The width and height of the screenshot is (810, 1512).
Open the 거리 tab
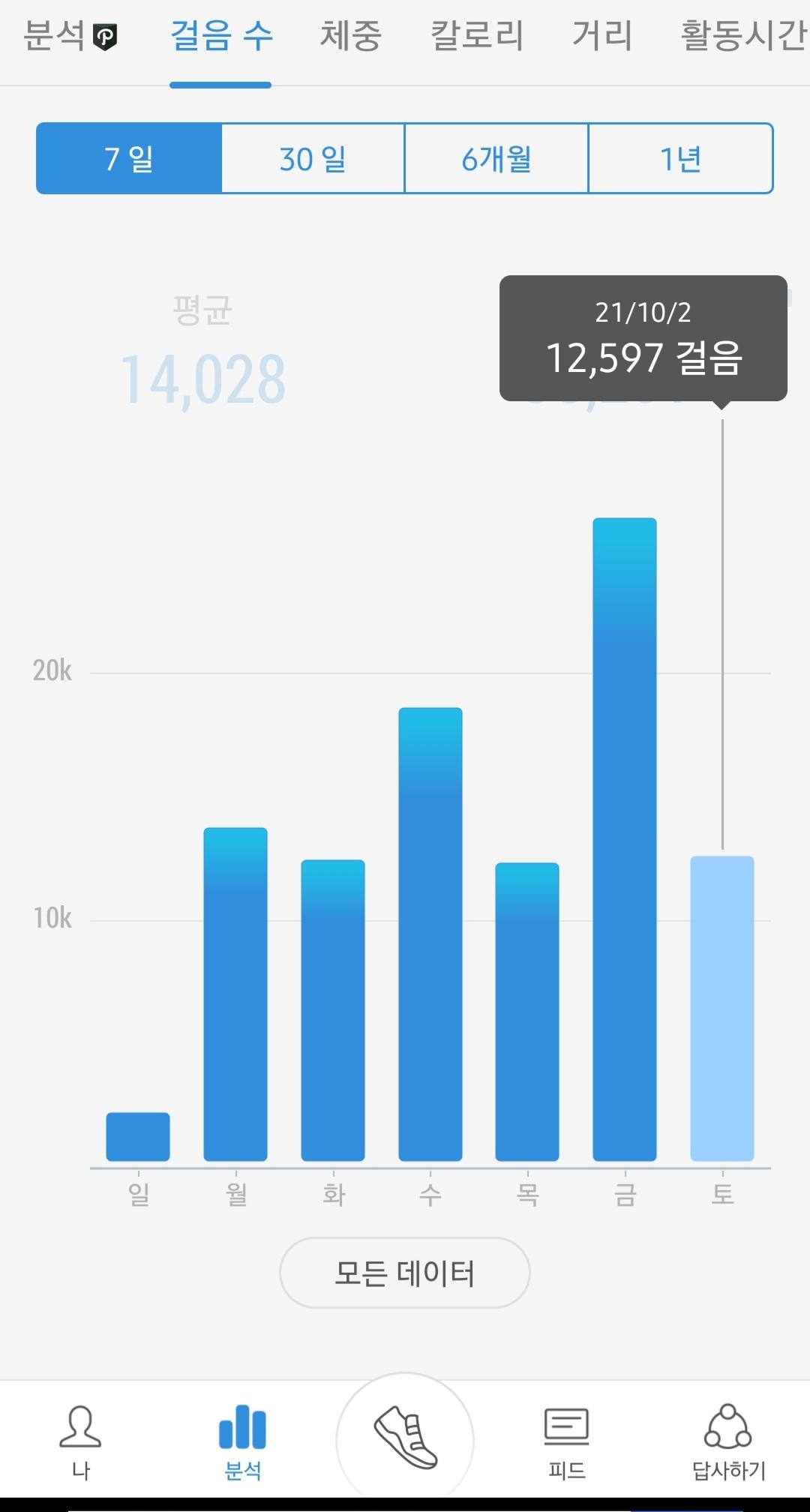602,36
